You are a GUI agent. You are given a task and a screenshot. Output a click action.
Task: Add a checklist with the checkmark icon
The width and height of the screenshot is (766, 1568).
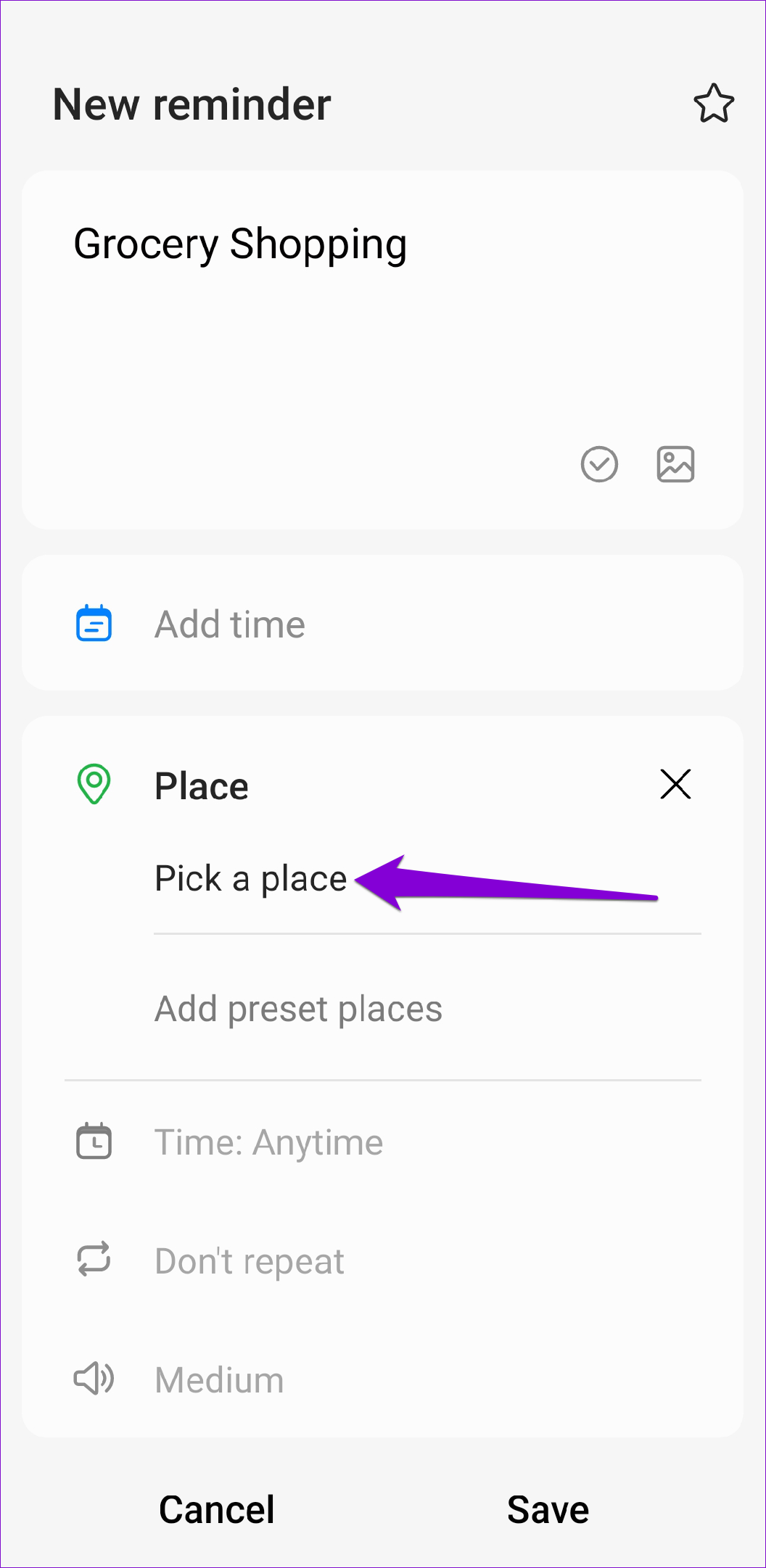coord(599,464)
